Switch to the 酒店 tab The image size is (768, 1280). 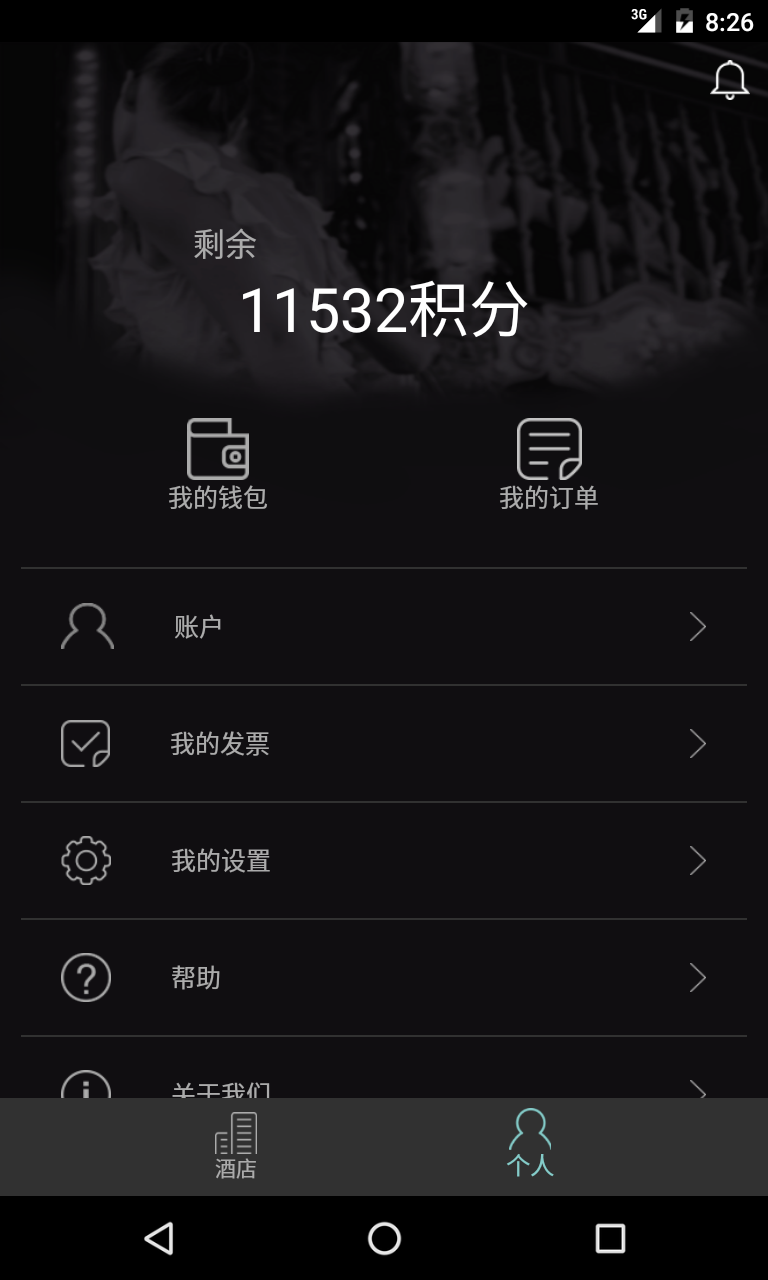pos(236,1146)
